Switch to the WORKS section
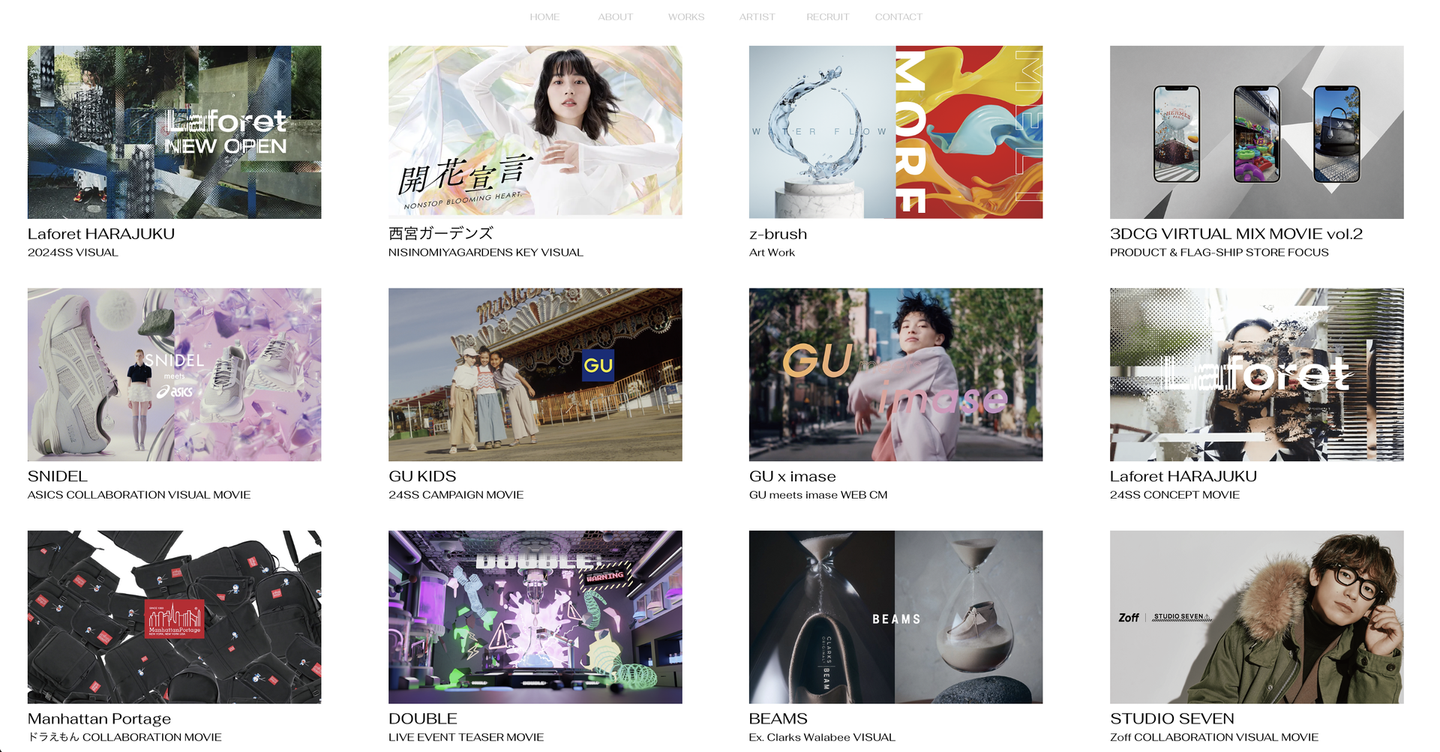1440x752 pixels. coord(686,17)
